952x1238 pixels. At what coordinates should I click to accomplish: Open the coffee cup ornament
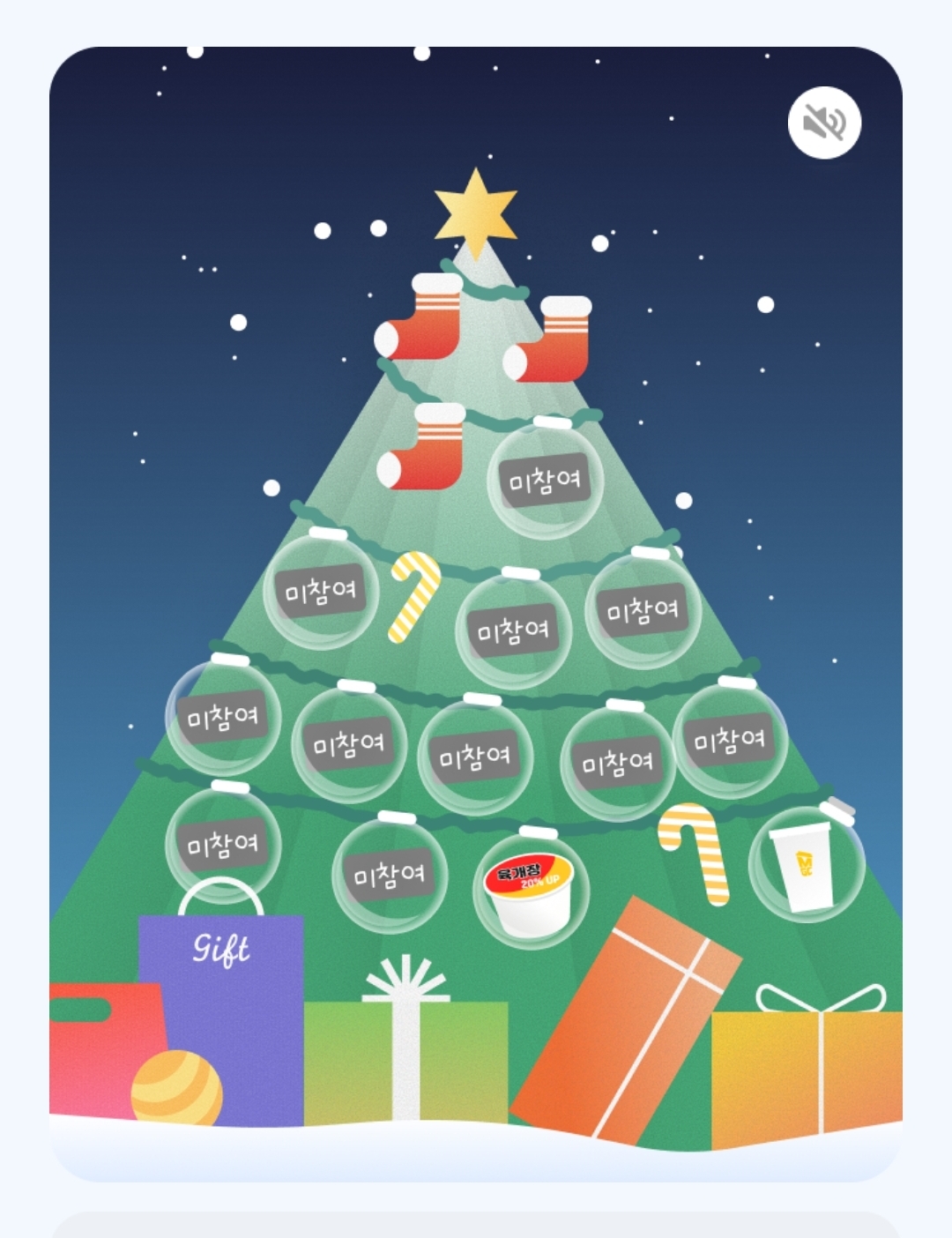806,865
